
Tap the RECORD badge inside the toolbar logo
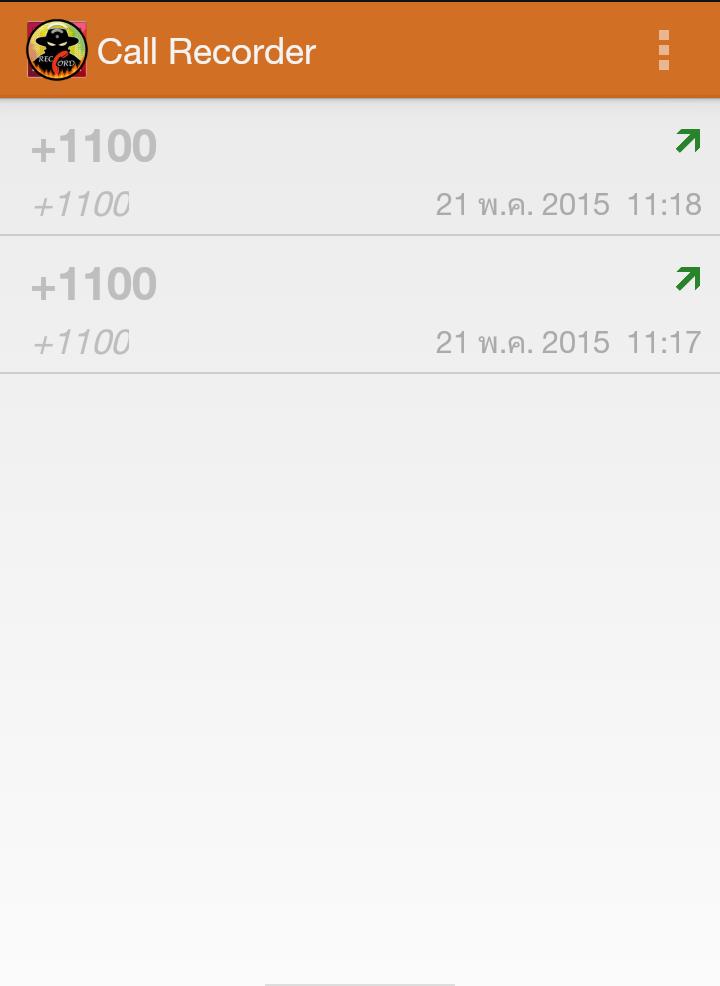pyautogui.click(x=58, y=60)
